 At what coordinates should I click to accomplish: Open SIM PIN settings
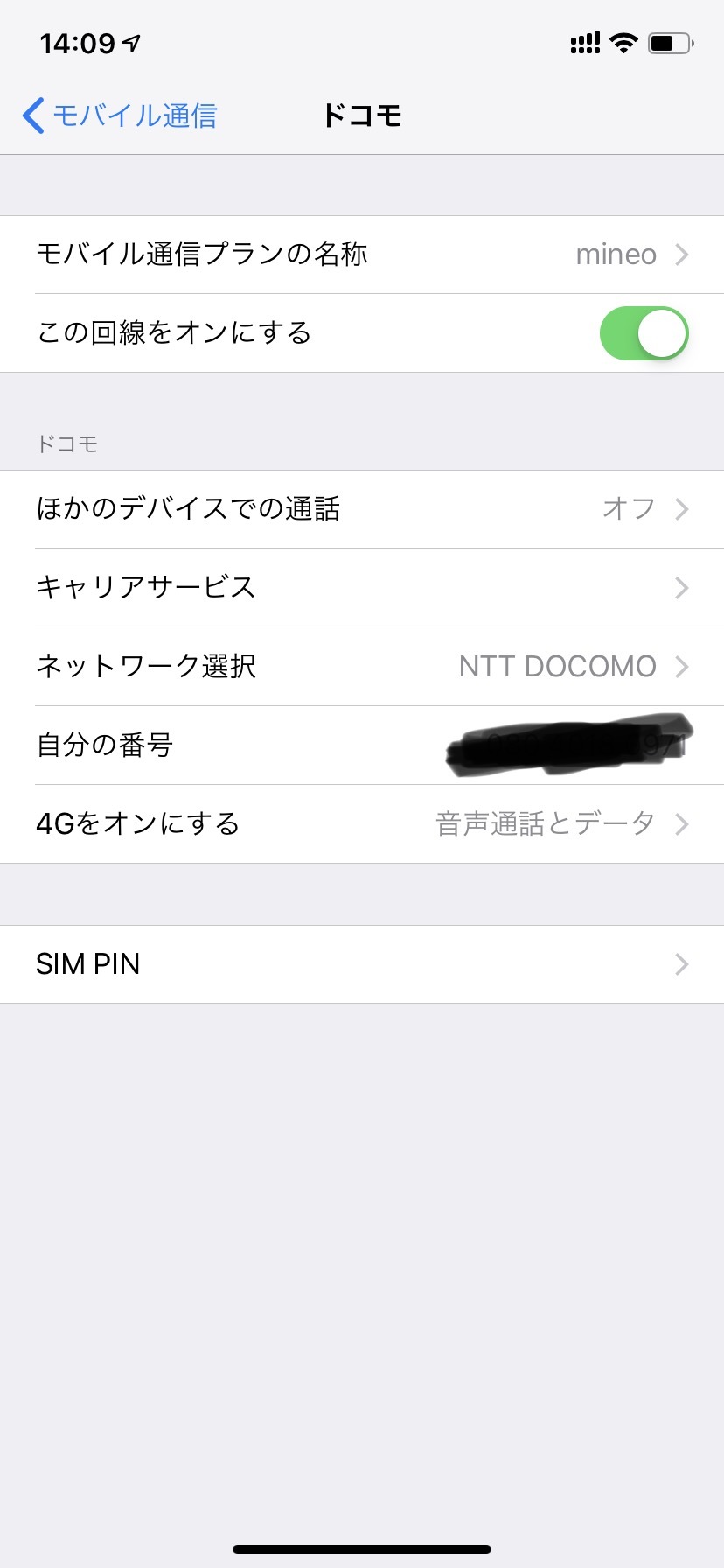[362, 964]
